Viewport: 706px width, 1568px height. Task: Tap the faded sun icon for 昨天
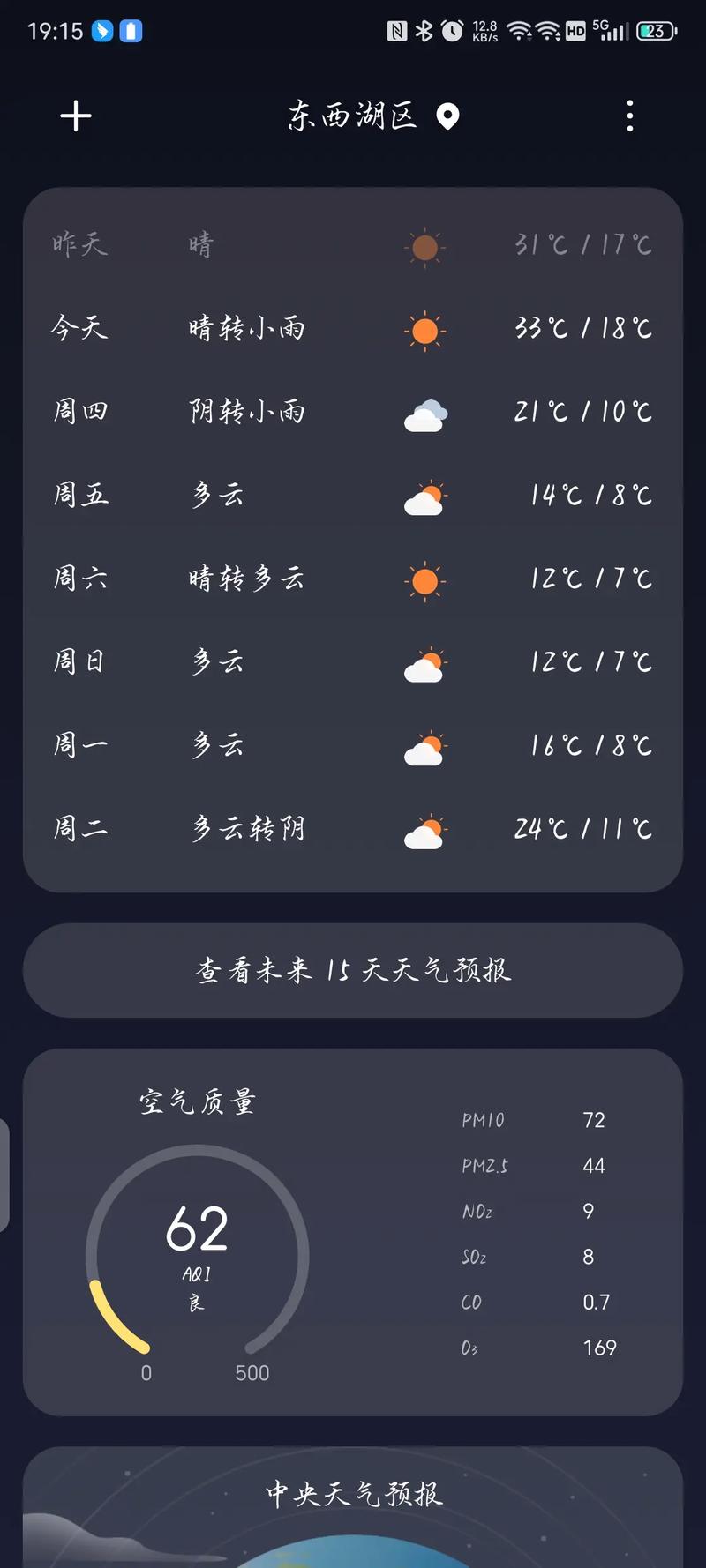click(x=425, y=247)
